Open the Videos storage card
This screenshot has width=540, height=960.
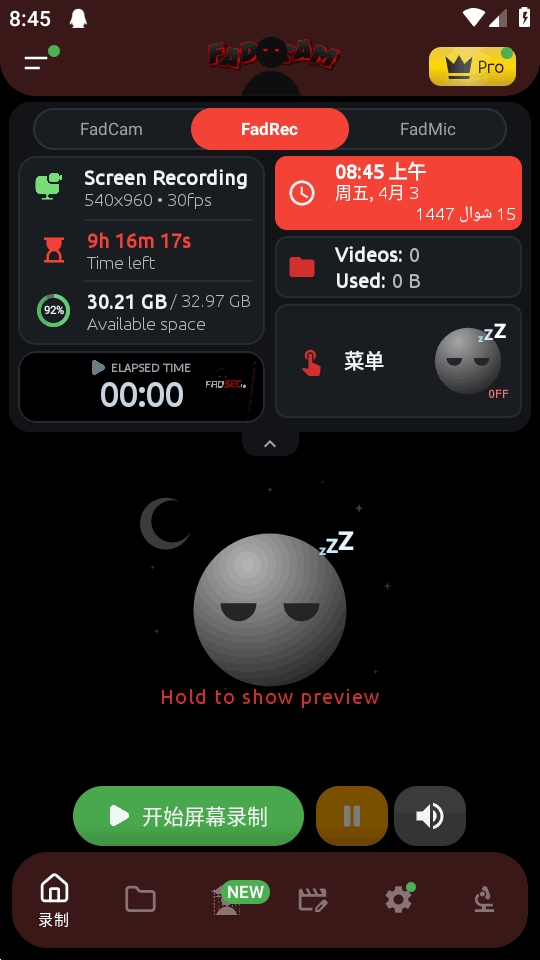point(399,268)
